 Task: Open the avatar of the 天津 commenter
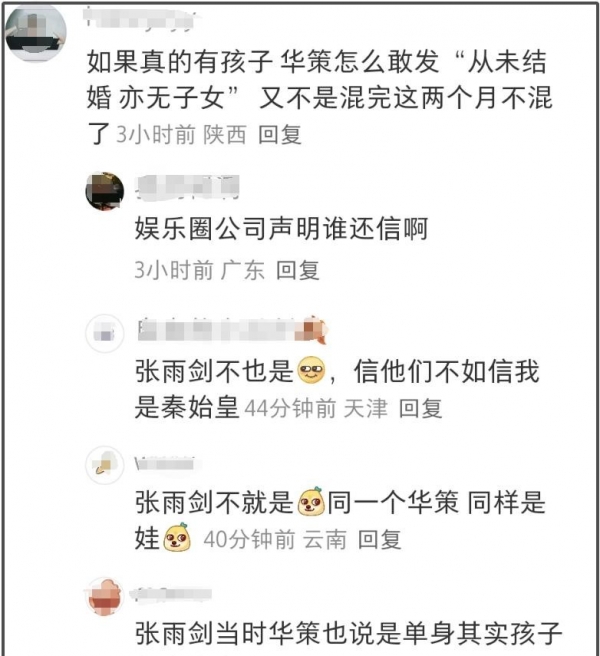(104, 331)
